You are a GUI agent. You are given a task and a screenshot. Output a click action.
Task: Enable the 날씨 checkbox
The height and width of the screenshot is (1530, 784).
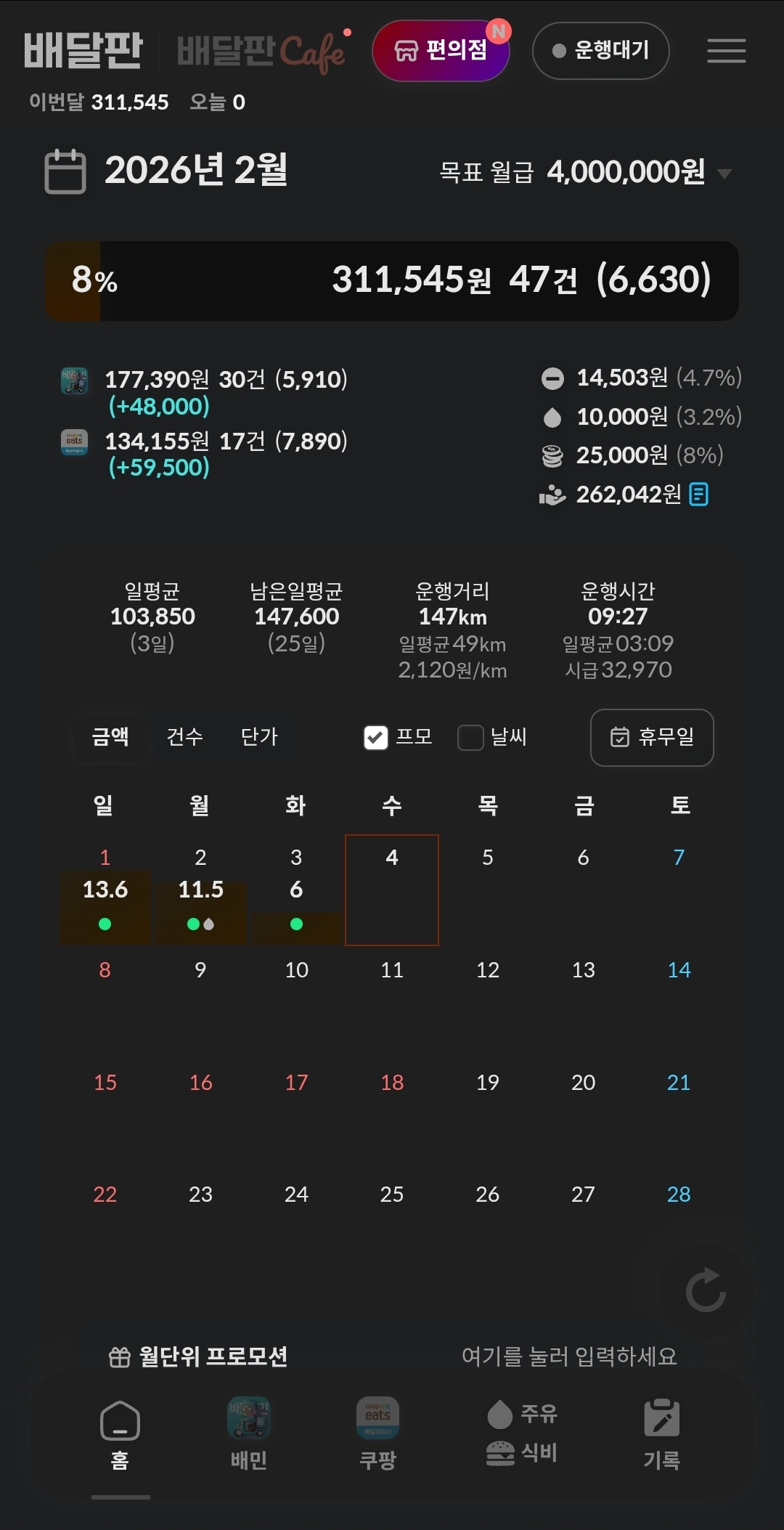coord(470,738)
